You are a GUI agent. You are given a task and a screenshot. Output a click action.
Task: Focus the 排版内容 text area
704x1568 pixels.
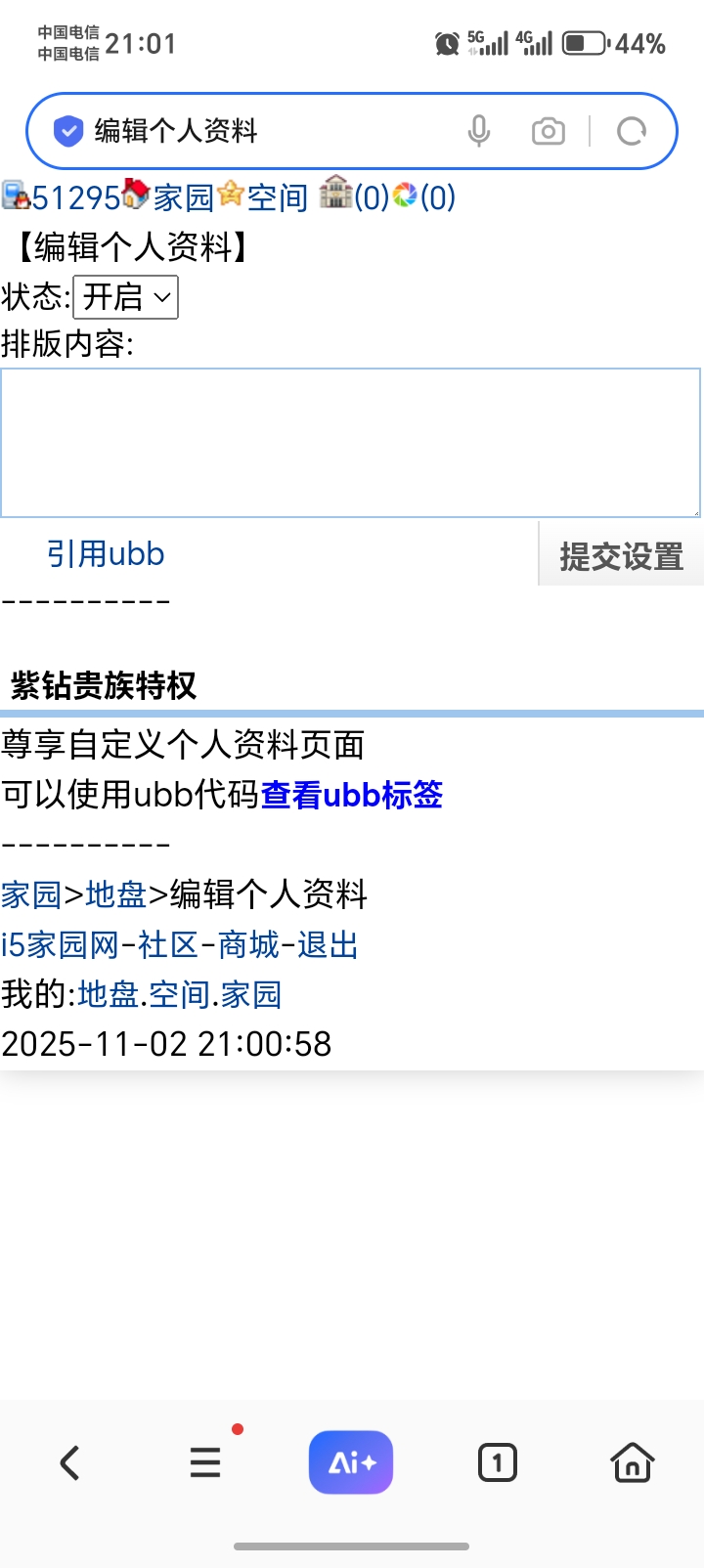point(350,442)
